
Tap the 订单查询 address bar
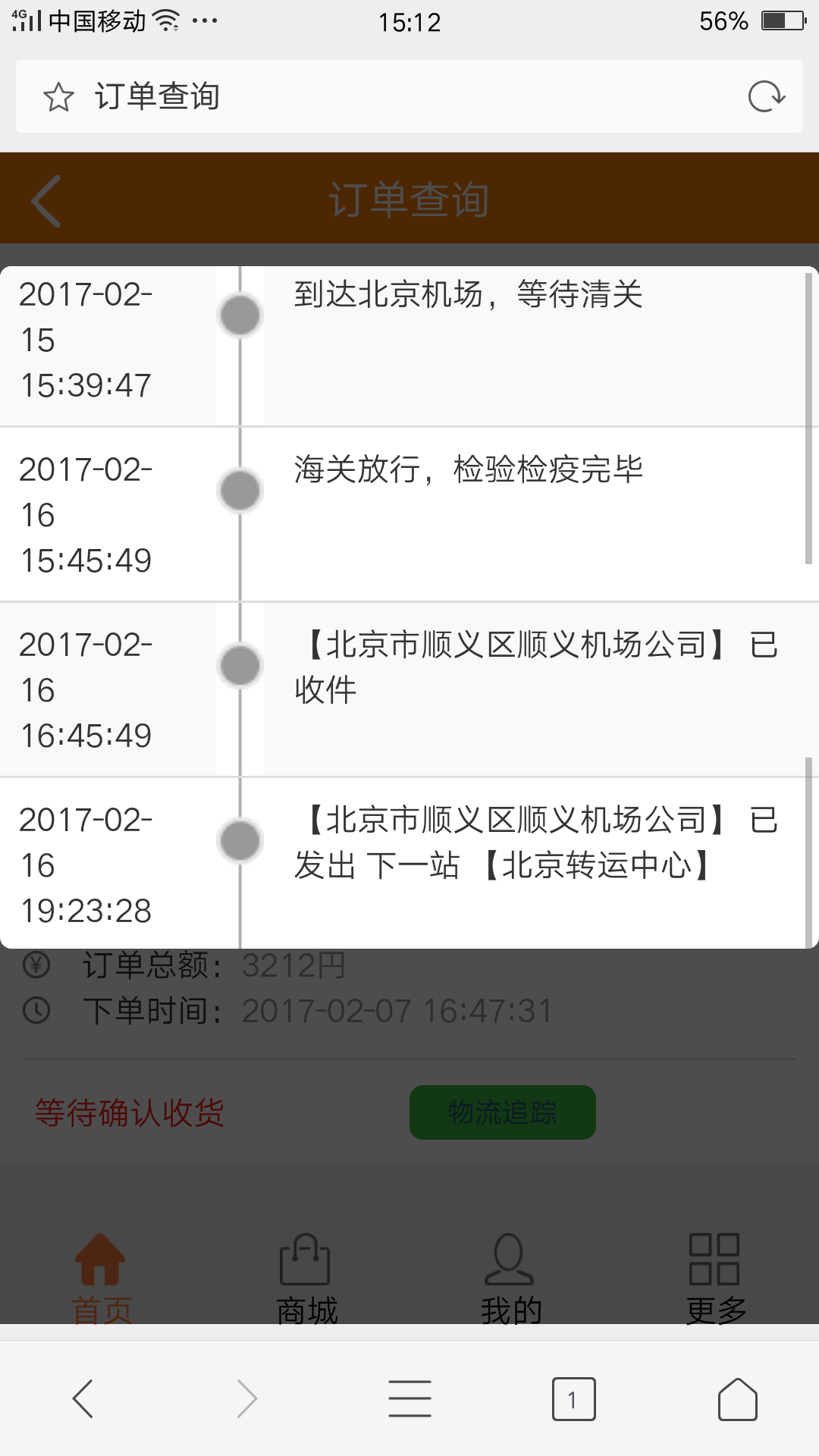click(409, 96)
